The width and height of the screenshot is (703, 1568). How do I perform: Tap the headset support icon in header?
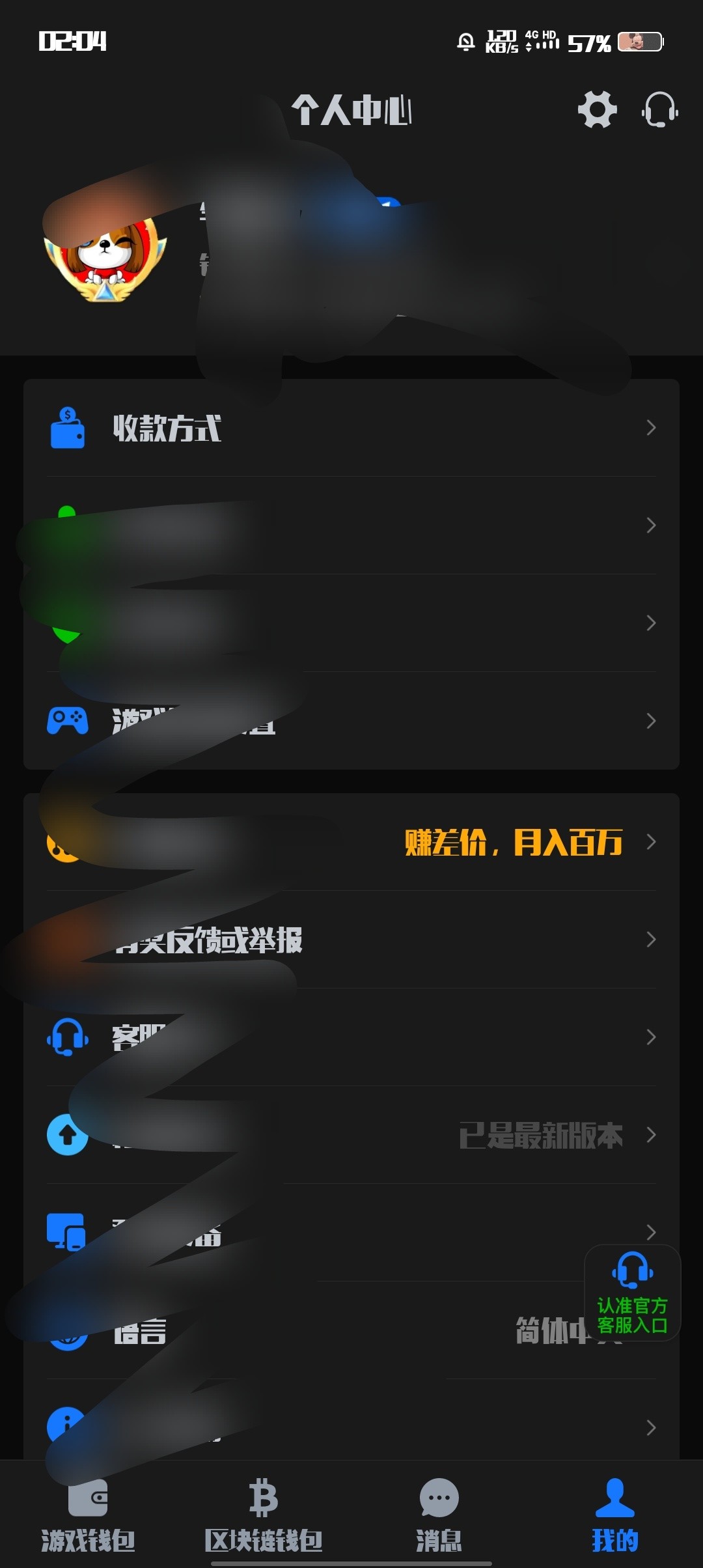pos(660,109)
